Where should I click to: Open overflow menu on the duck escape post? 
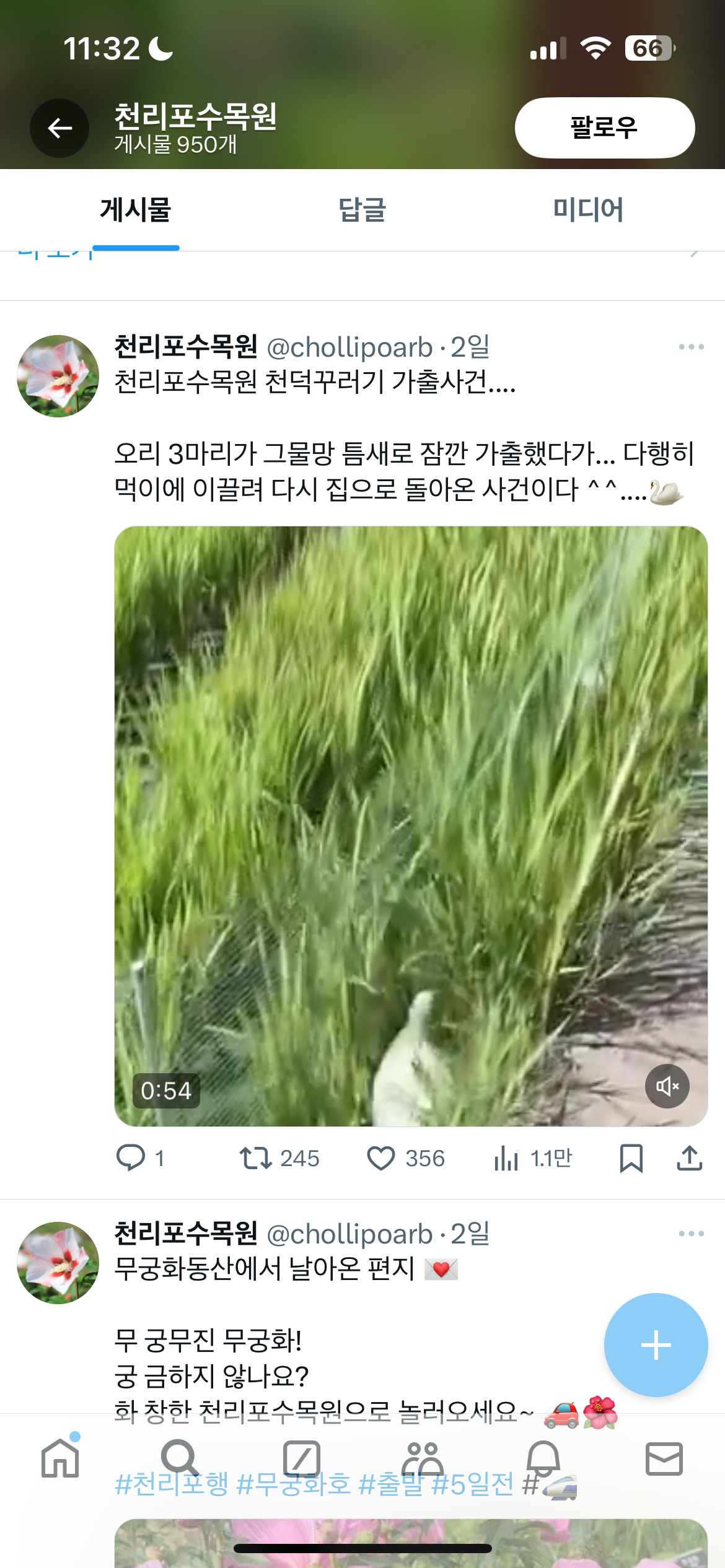tap(691, 347)
